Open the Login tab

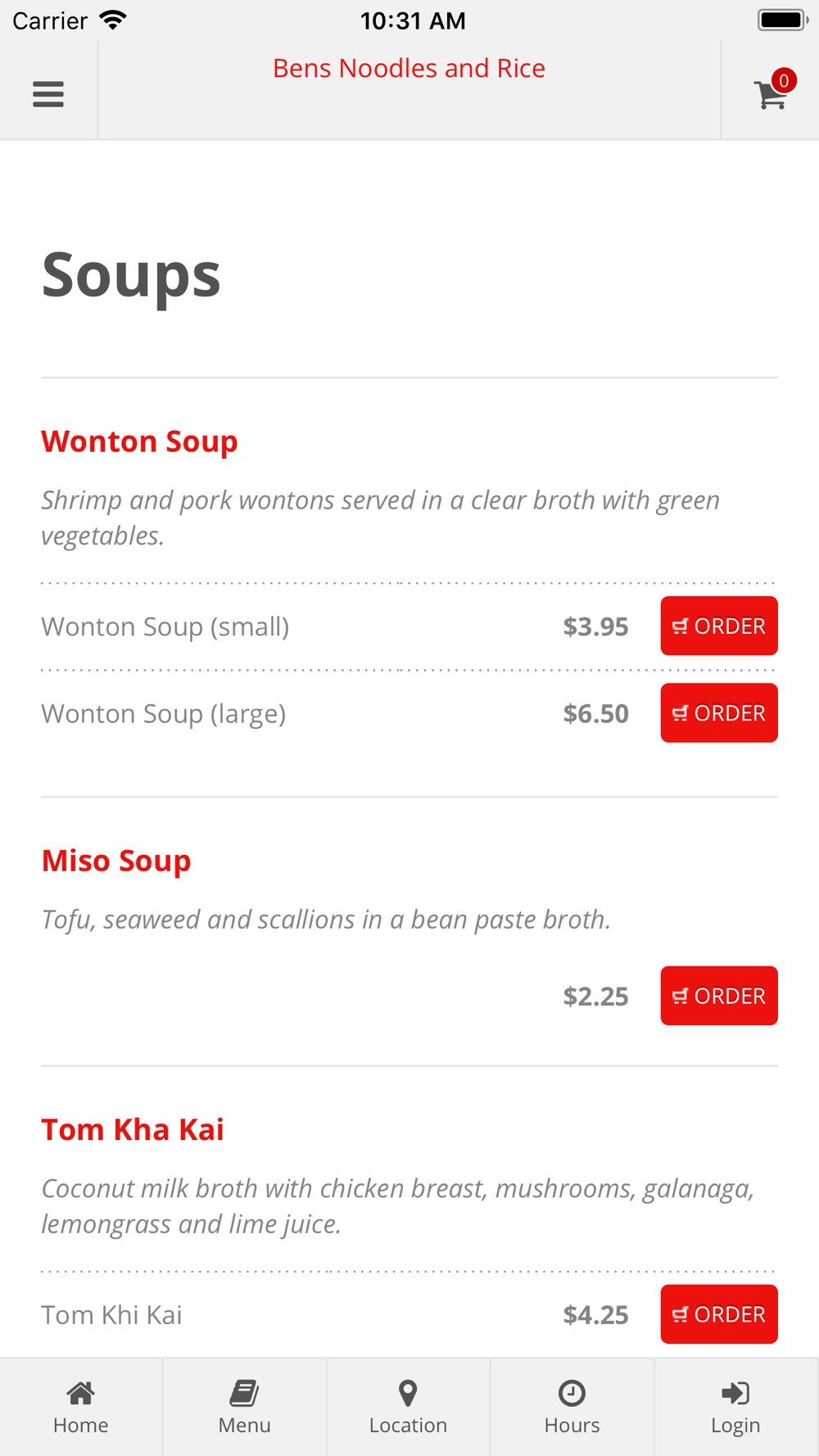point(736,1408)
